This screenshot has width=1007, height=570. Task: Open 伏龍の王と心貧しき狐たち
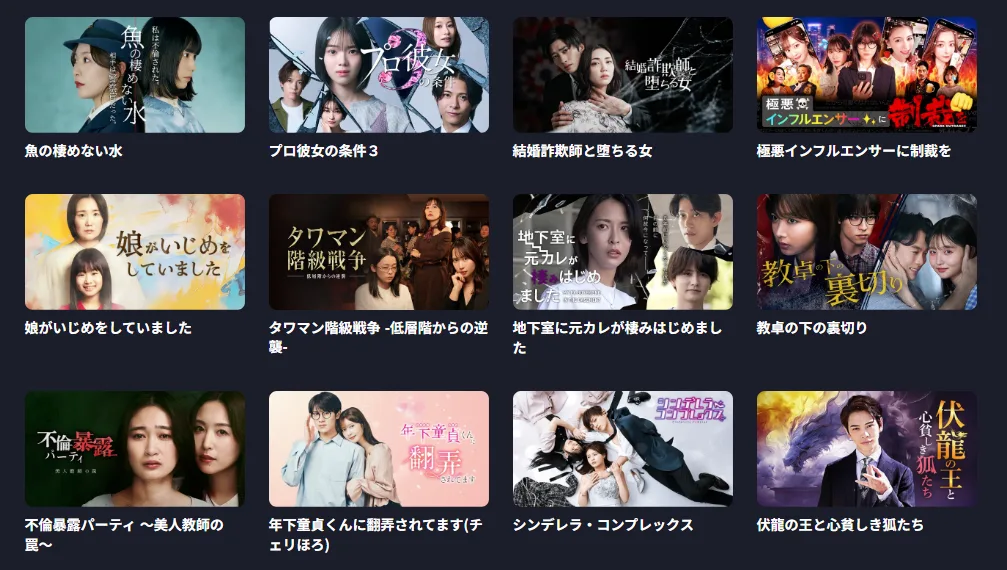[867, 449]
